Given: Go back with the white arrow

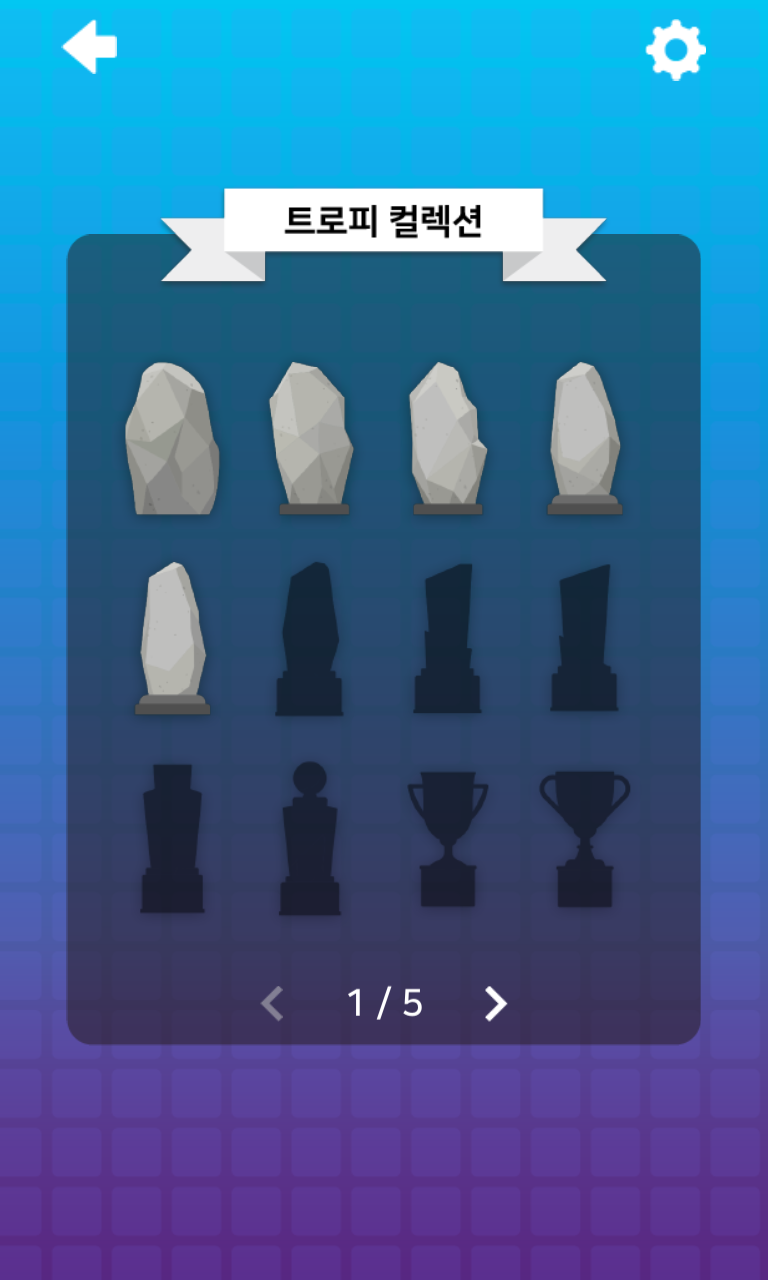Looking at the screenshot, I should [90, 47].
